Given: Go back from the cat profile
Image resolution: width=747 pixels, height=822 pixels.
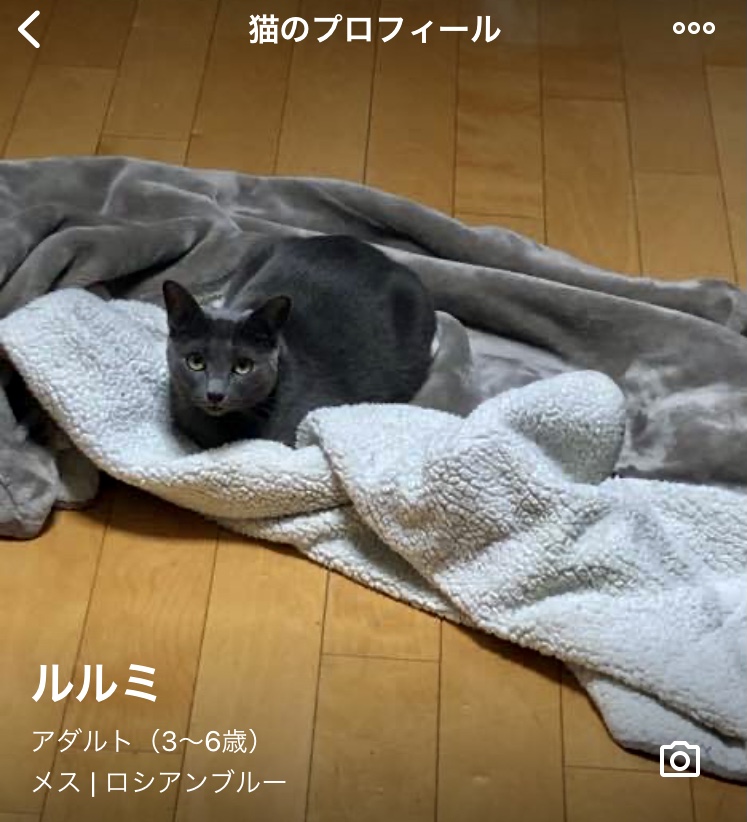Looking at the screenshot, I should (31, 30).
